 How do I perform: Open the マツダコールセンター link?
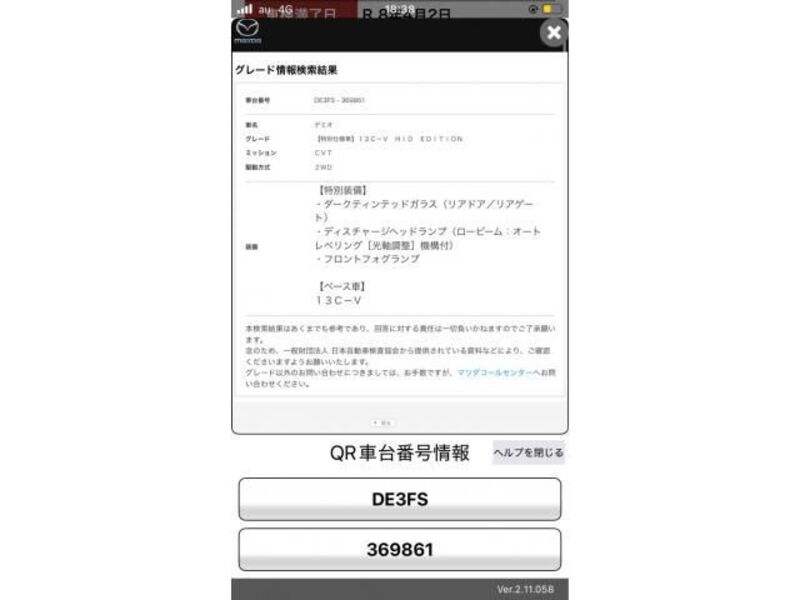(x=494, y=372)
